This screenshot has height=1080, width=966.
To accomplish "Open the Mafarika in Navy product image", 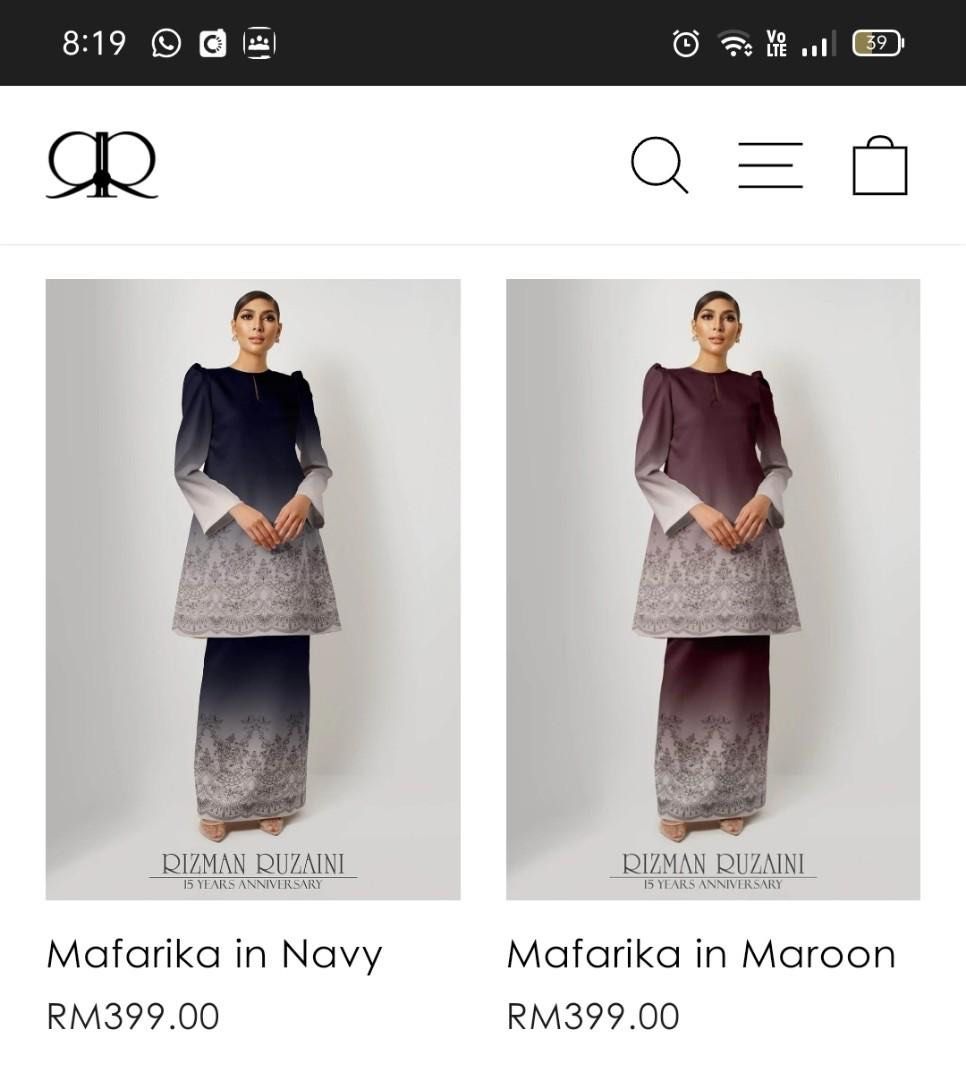I will [x=253, y=589].
